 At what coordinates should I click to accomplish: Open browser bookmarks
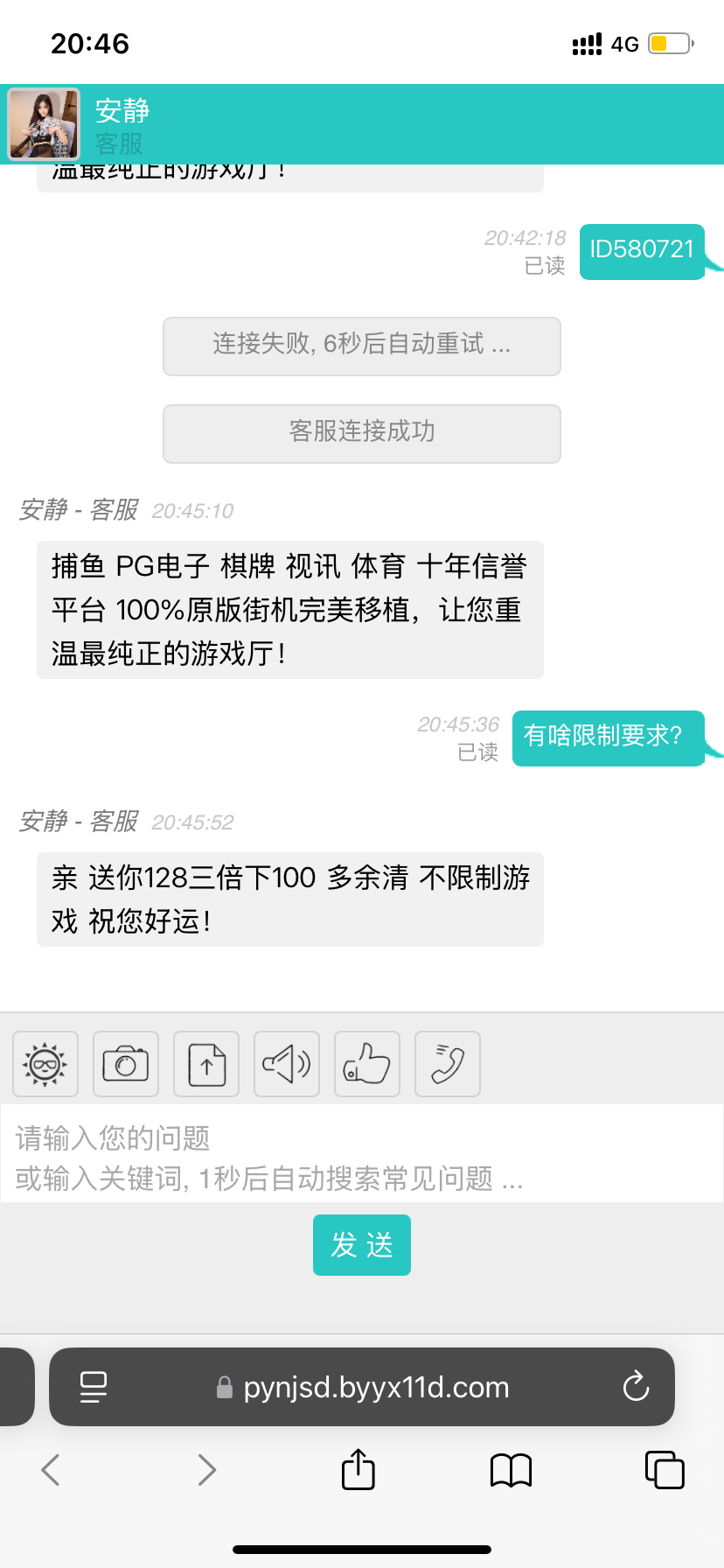tap(512, 1469)
